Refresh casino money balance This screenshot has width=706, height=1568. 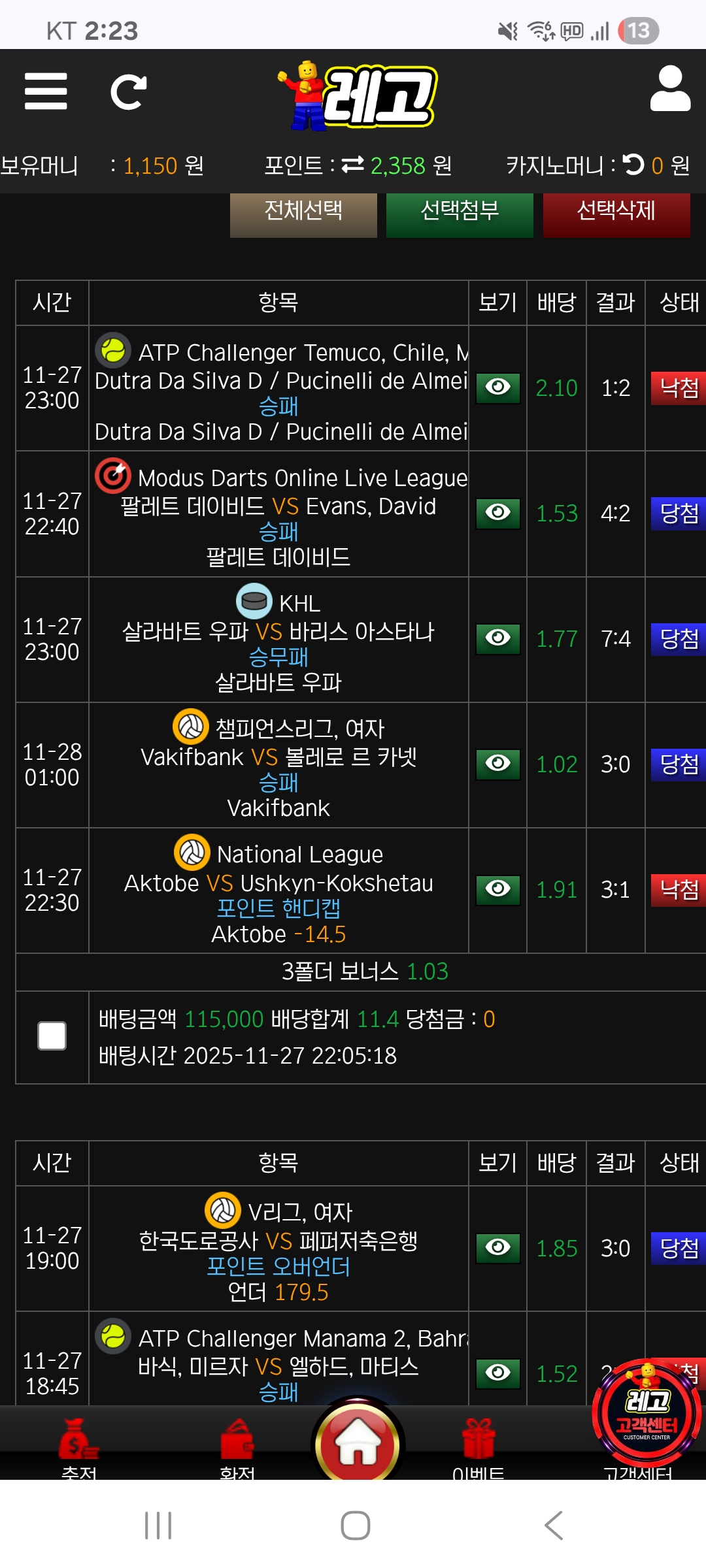click(x=633, y=165)
